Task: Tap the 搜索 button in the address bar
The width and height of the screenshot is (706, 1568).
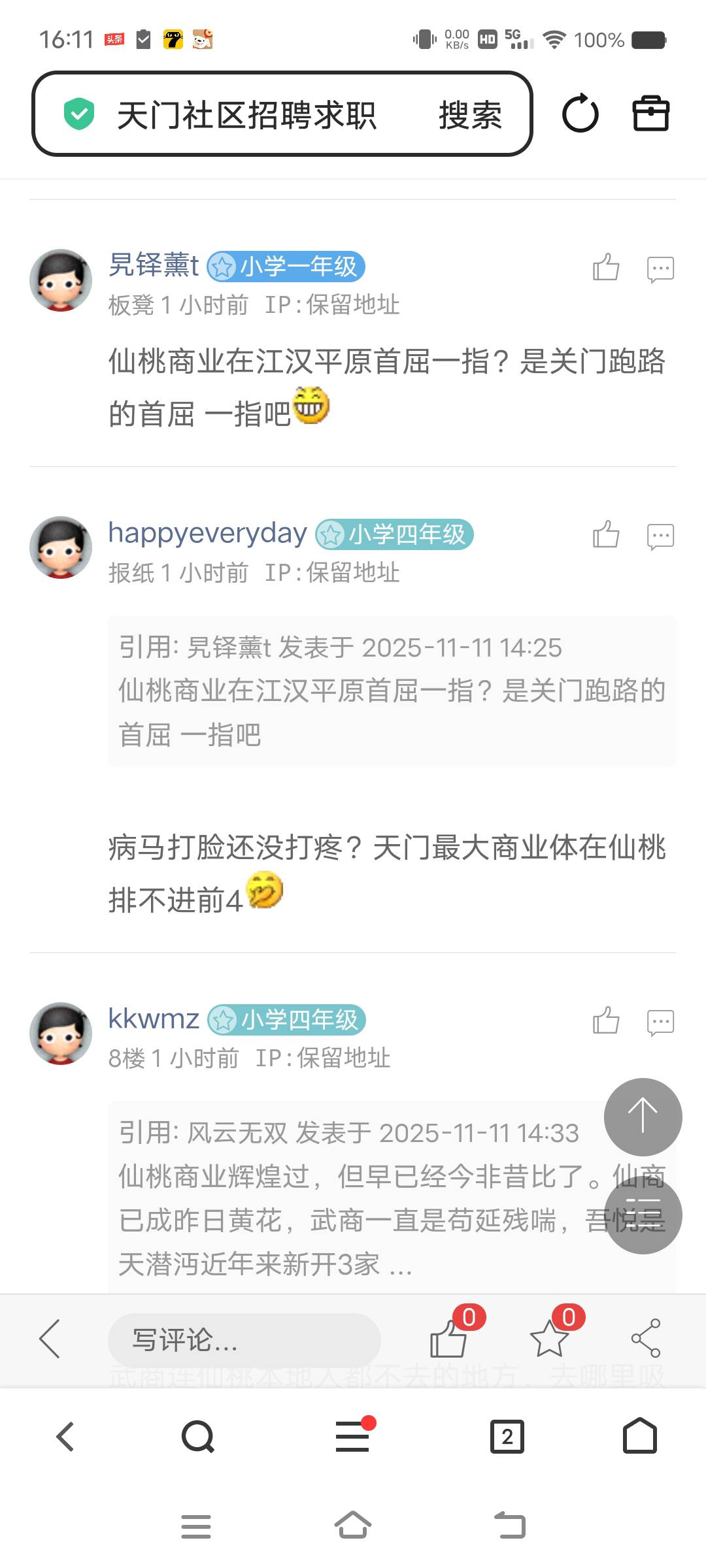Action: (x=470, y=116)
